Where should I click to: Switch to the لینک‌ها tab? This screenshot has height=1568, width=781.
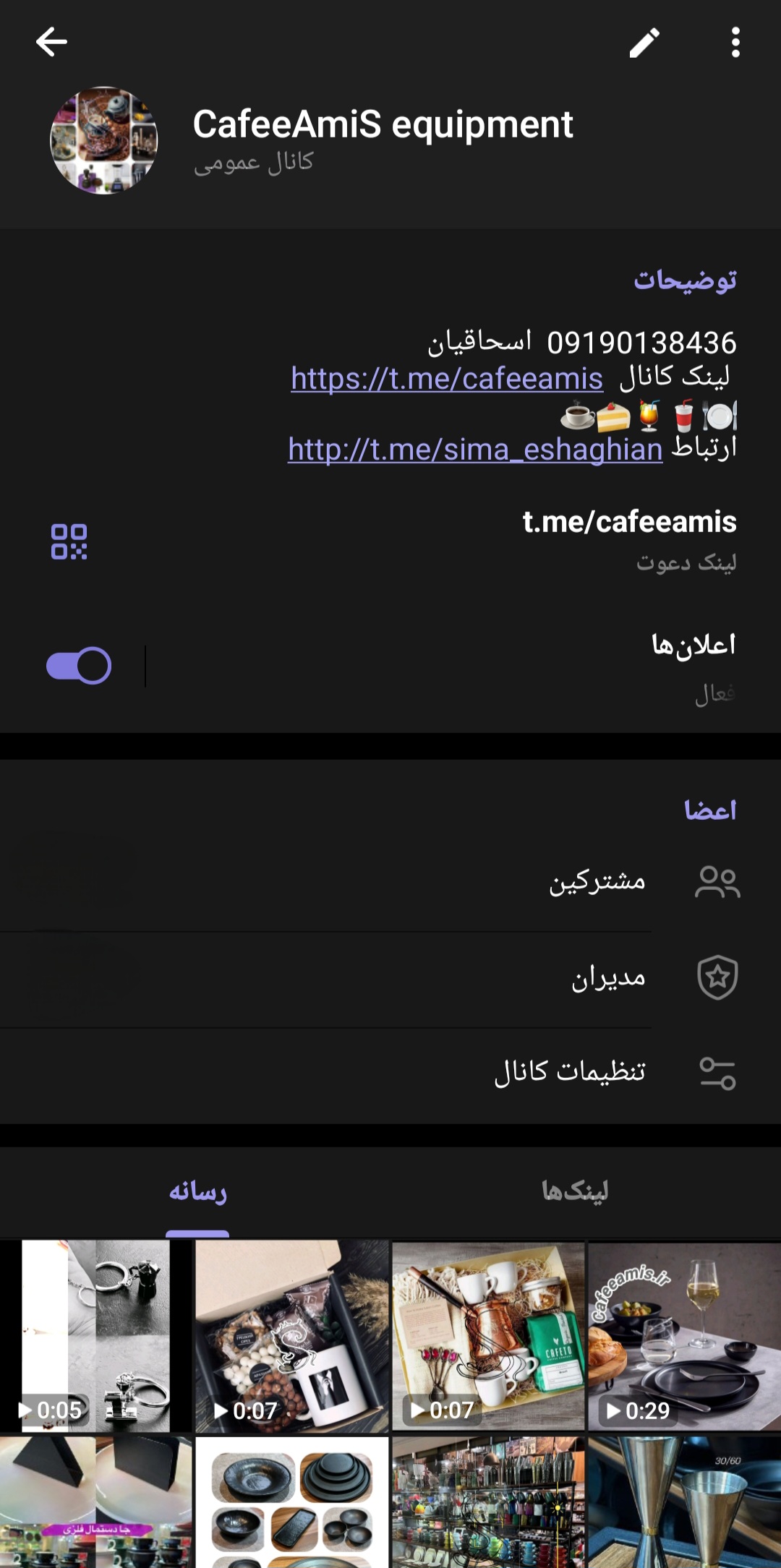point(576,1191)
